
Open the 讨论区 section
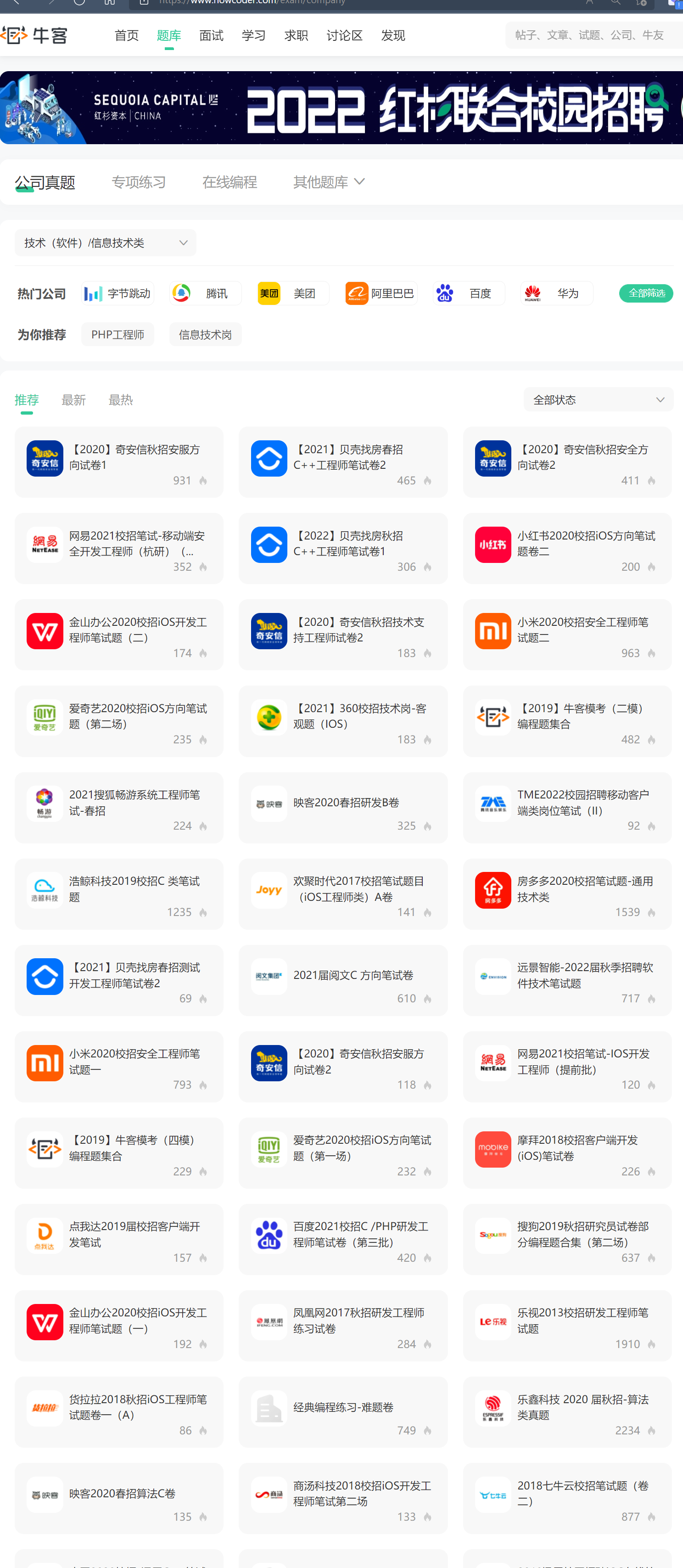(x=344, y=35)
